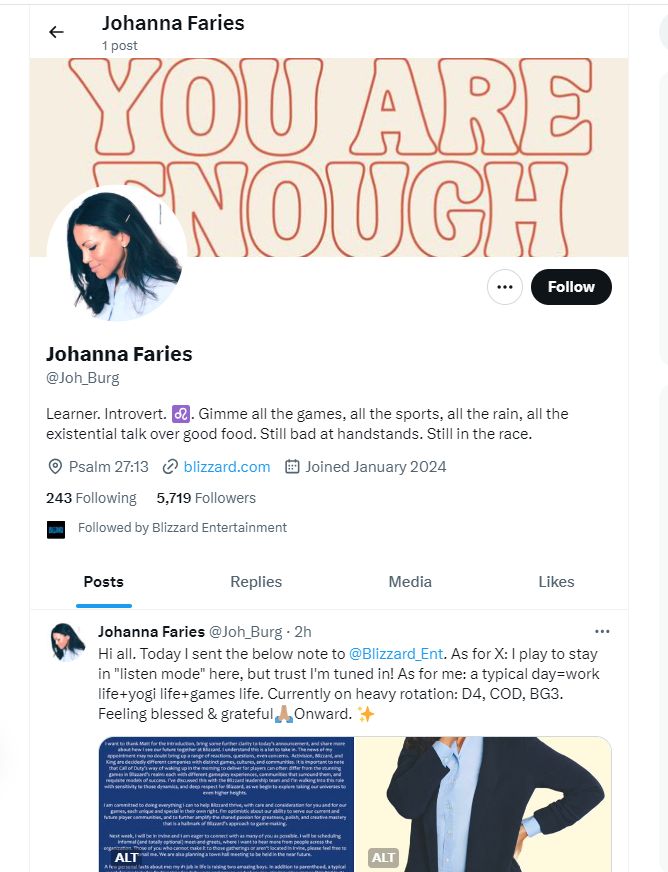View the 243 Following list
Viewport: 668px width, 872px height.
click(91, 498)
